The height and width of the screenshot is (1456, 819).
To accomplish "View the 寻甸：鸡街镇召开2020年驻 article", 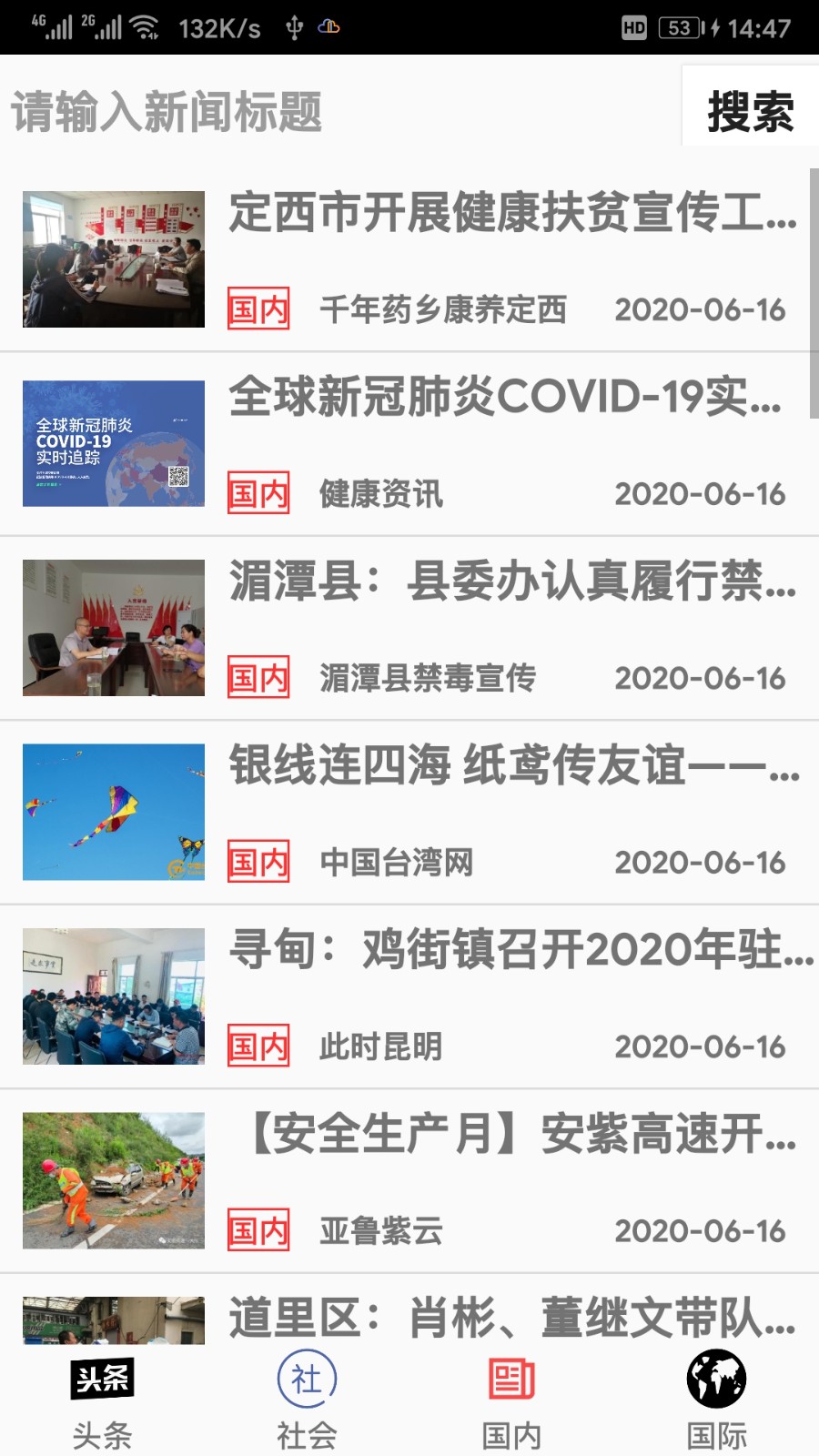I will coord(521,950).
